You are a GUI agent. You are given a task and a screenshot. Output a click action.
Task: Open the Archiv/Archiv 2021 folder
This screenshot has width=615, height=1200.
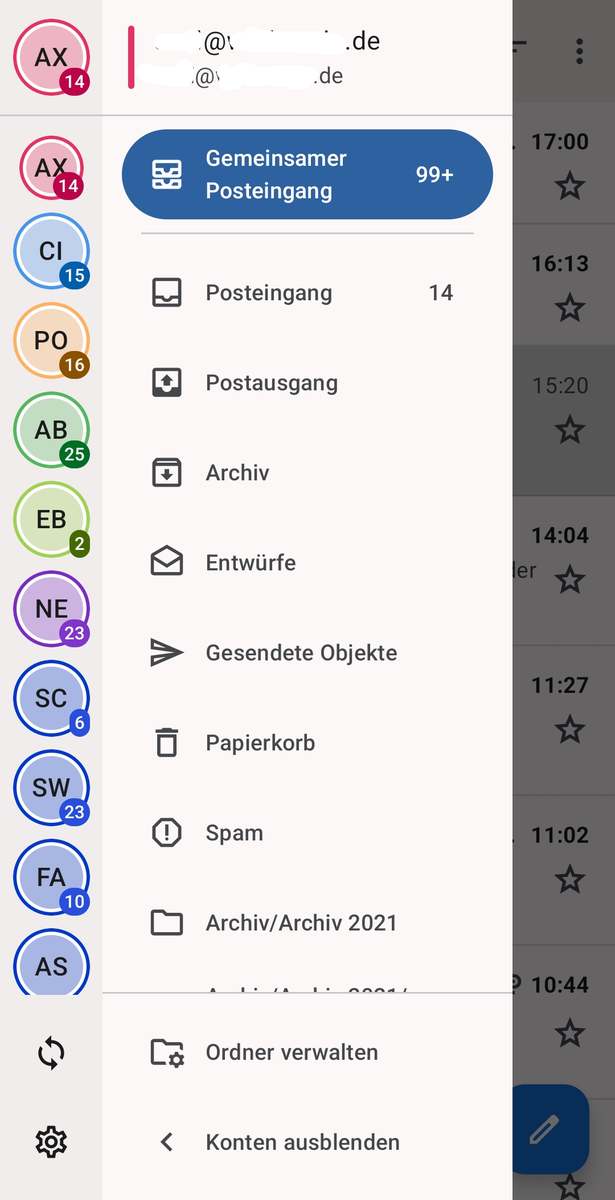coord(300,923)
